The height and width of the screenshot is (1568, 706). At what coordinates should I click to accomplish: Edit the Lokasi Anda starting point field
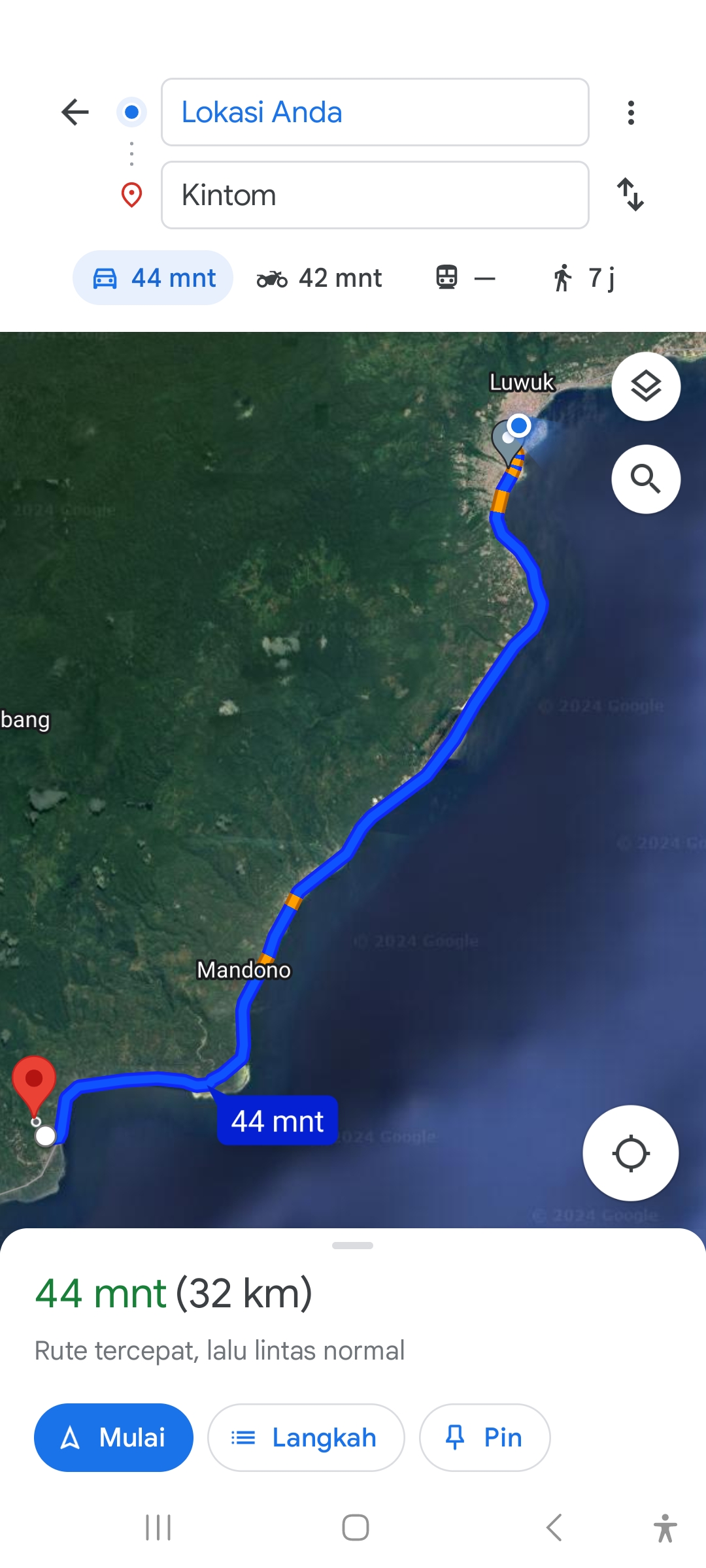pyautogui.click(x=375, y=112)
